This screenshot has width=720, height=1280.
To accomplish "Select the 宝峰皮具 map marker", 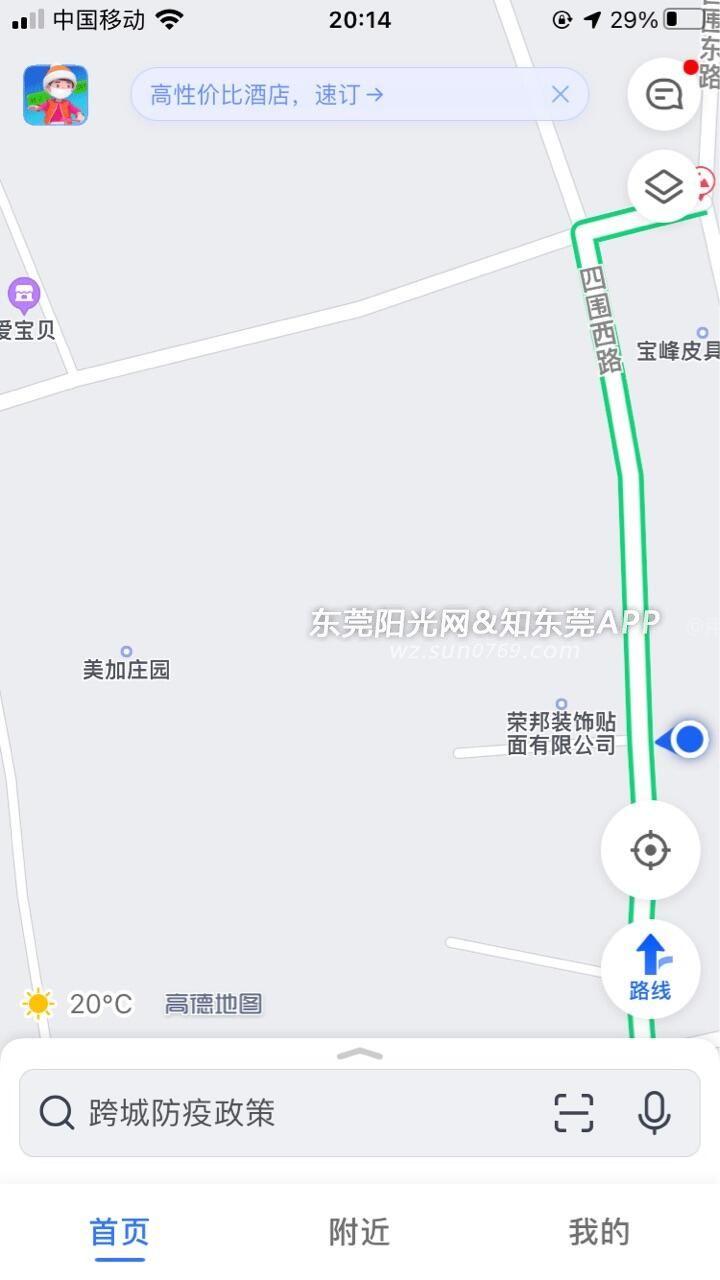I will coord(702,333).
